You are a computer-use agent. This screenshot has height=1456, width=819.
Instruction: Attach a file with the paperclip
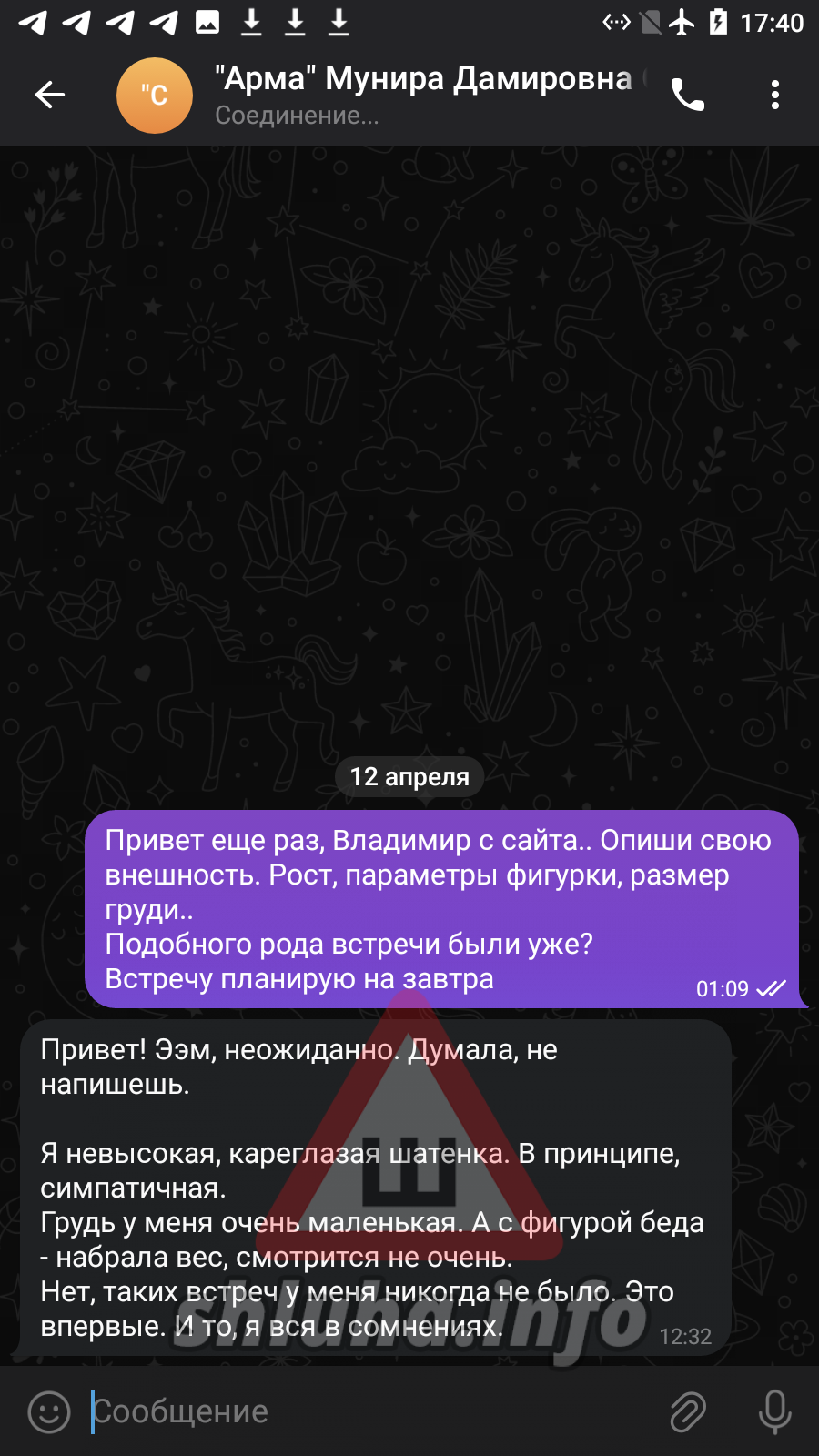[689, 1411]
